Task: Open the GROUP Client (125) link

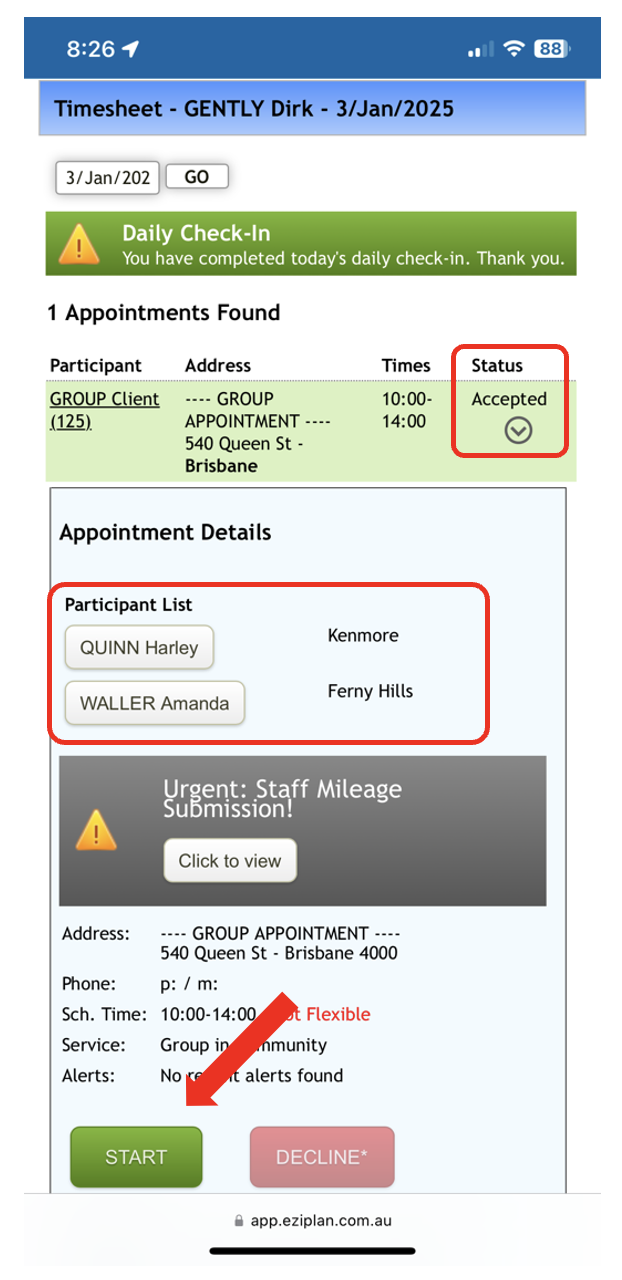Action: [104, 410]
